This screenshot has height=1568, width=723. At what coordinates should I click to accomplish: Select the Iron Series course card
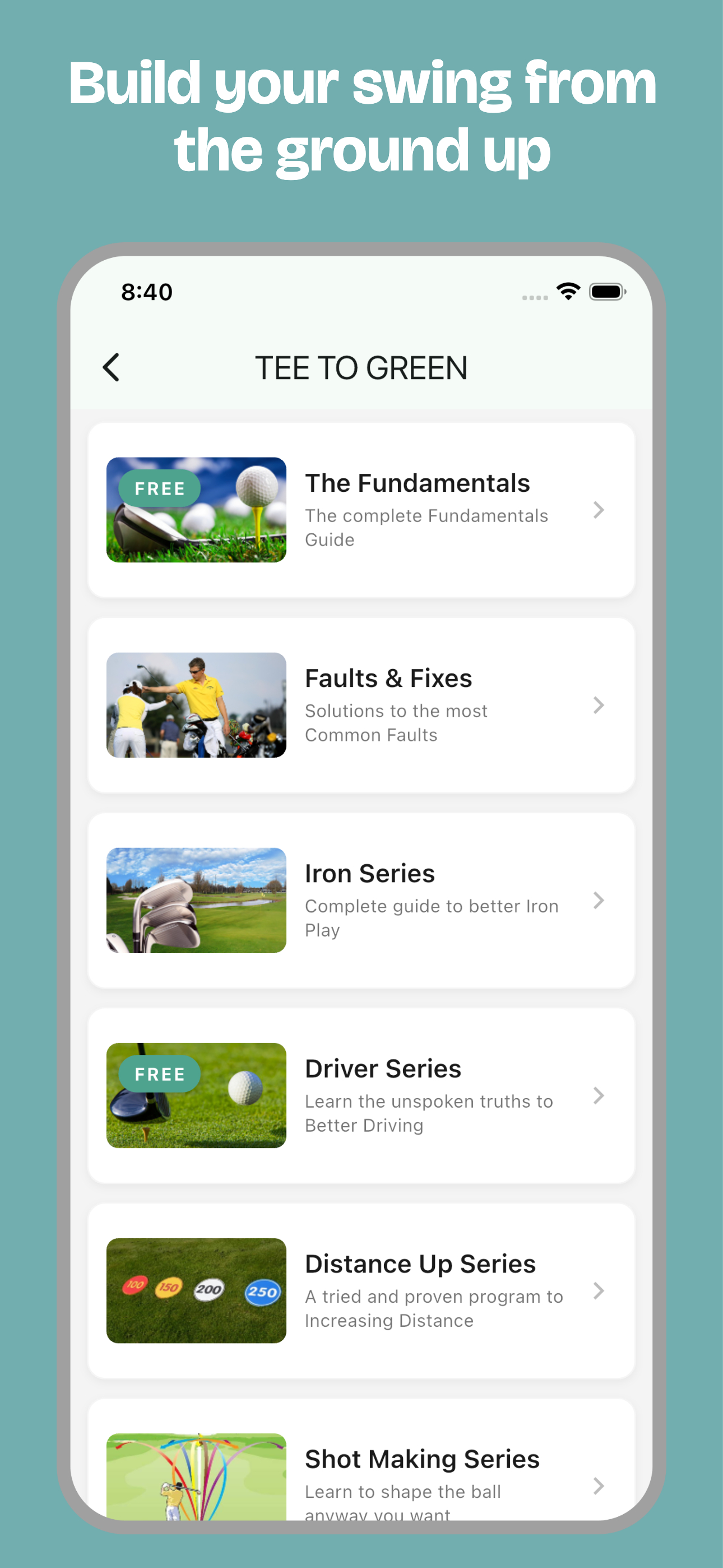(361, 901)
